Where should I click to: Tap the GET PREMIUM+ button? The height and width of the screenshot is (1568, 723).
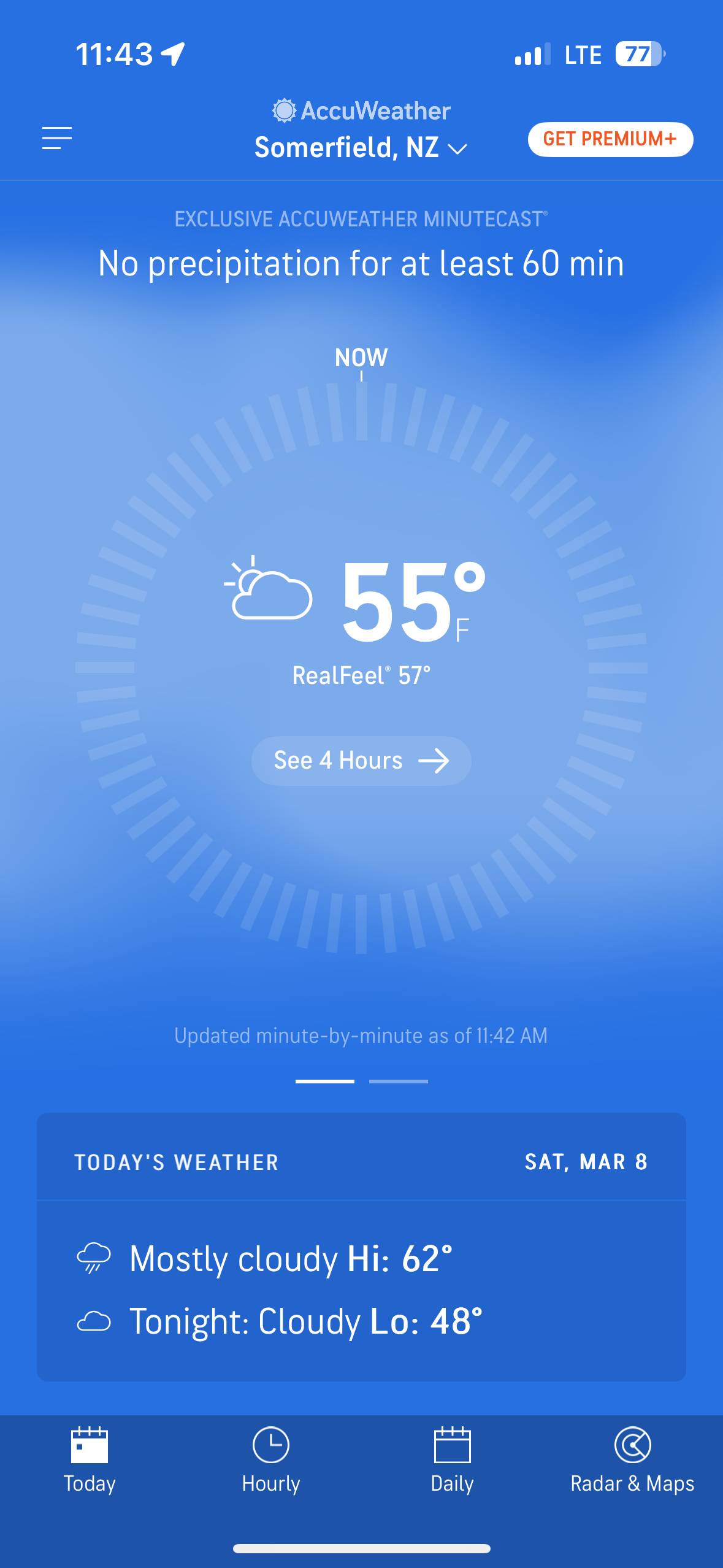610,139
